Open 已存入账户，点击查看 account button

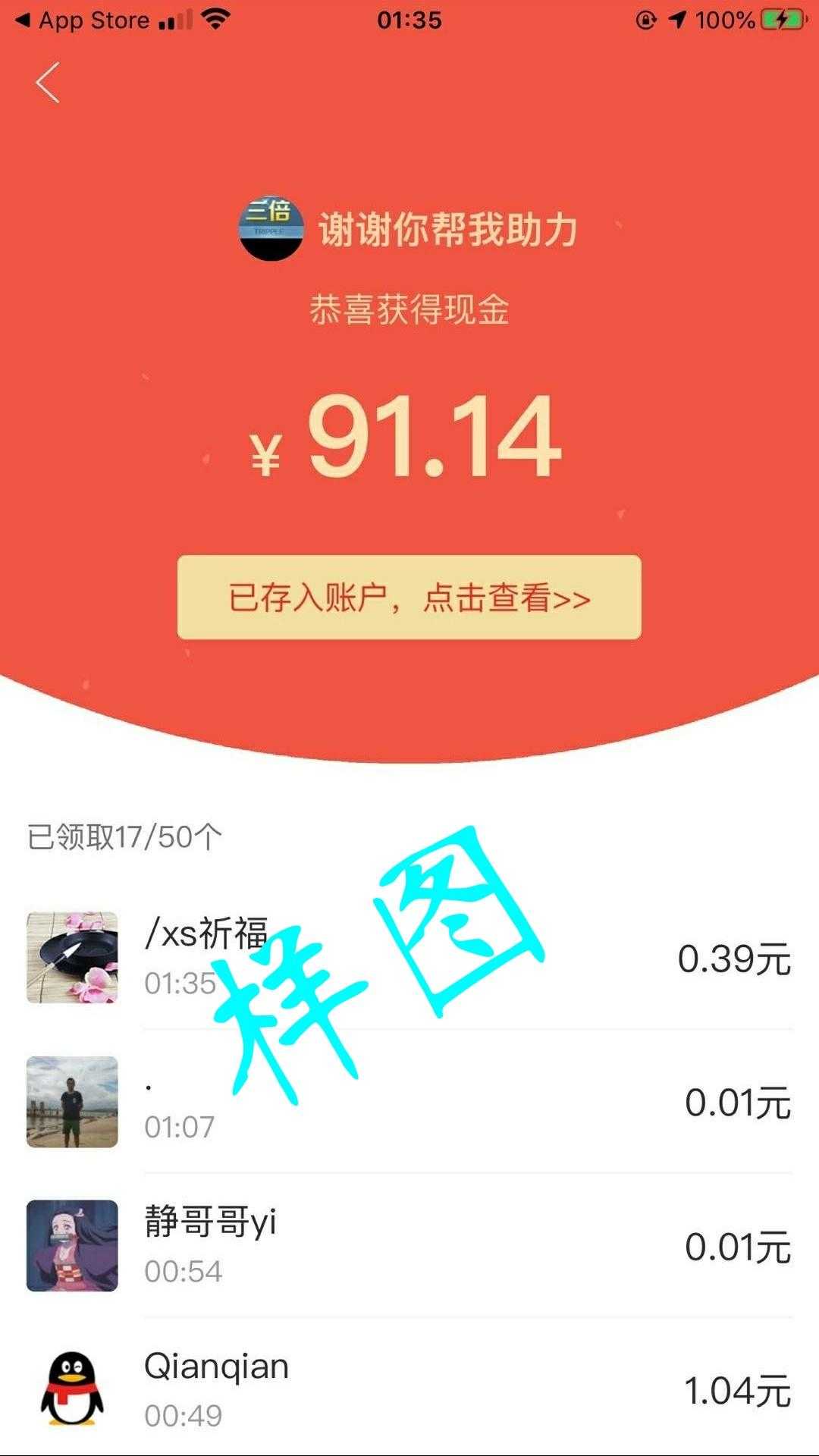pyautogui.click(x=409, y=598)
